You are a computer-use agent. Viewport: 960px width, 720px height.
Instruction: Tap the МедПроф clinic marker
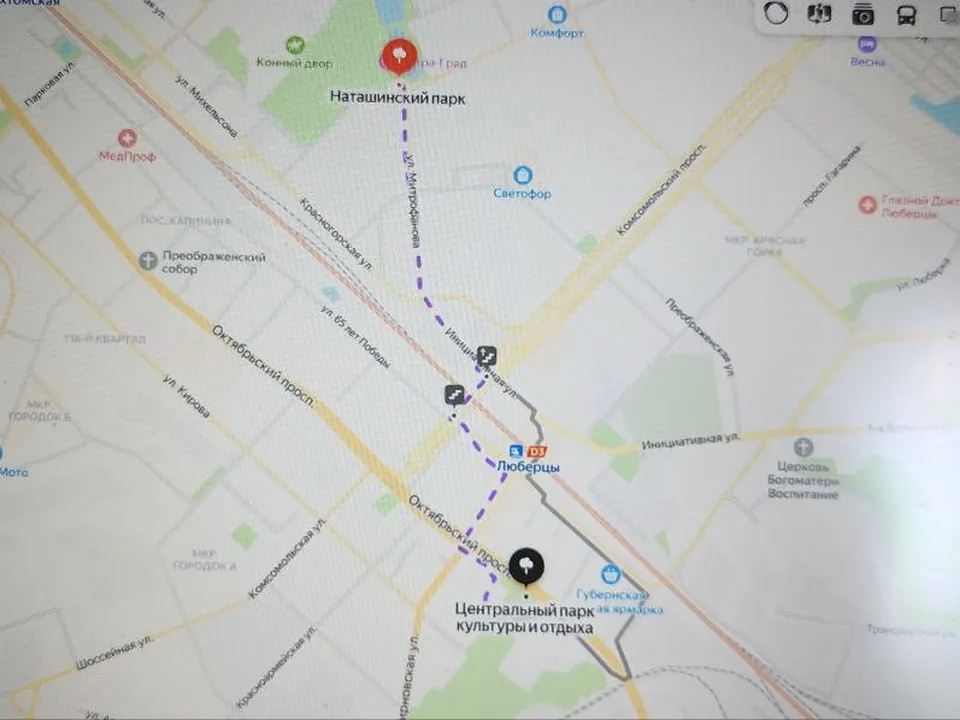(127, 138)
